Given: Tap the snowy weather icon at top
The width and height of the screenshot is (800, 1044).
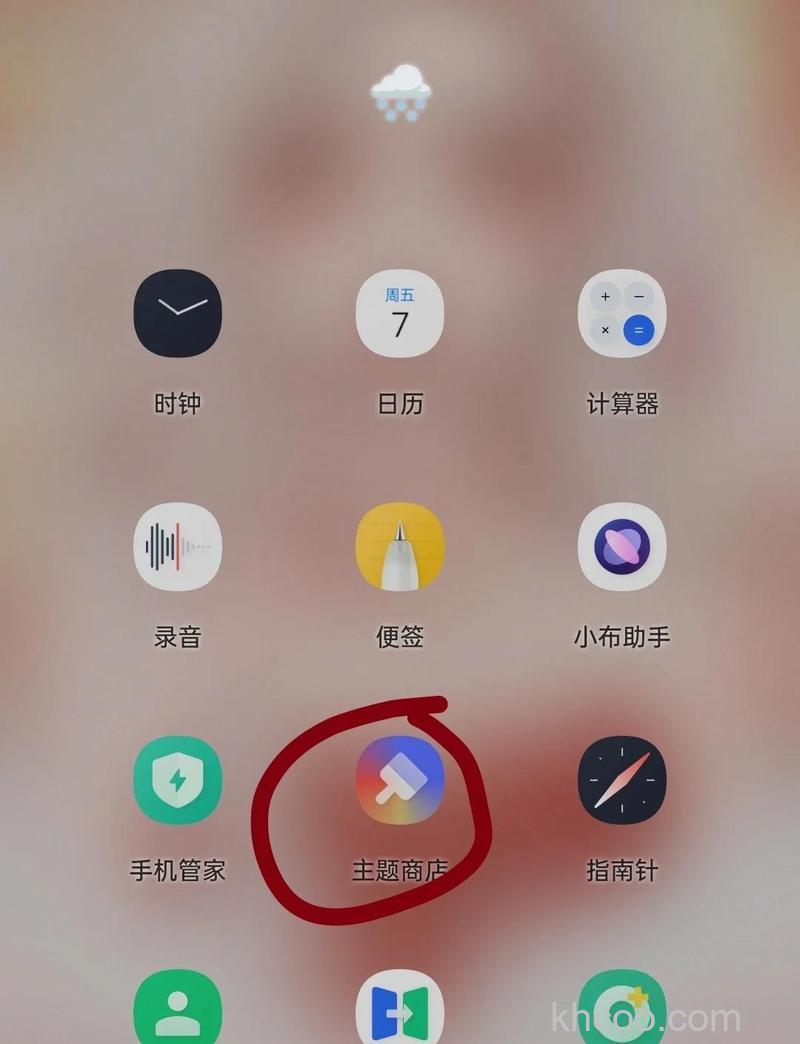Looking at the screenshot, I should pyautogui.click(x=401, y=88).
